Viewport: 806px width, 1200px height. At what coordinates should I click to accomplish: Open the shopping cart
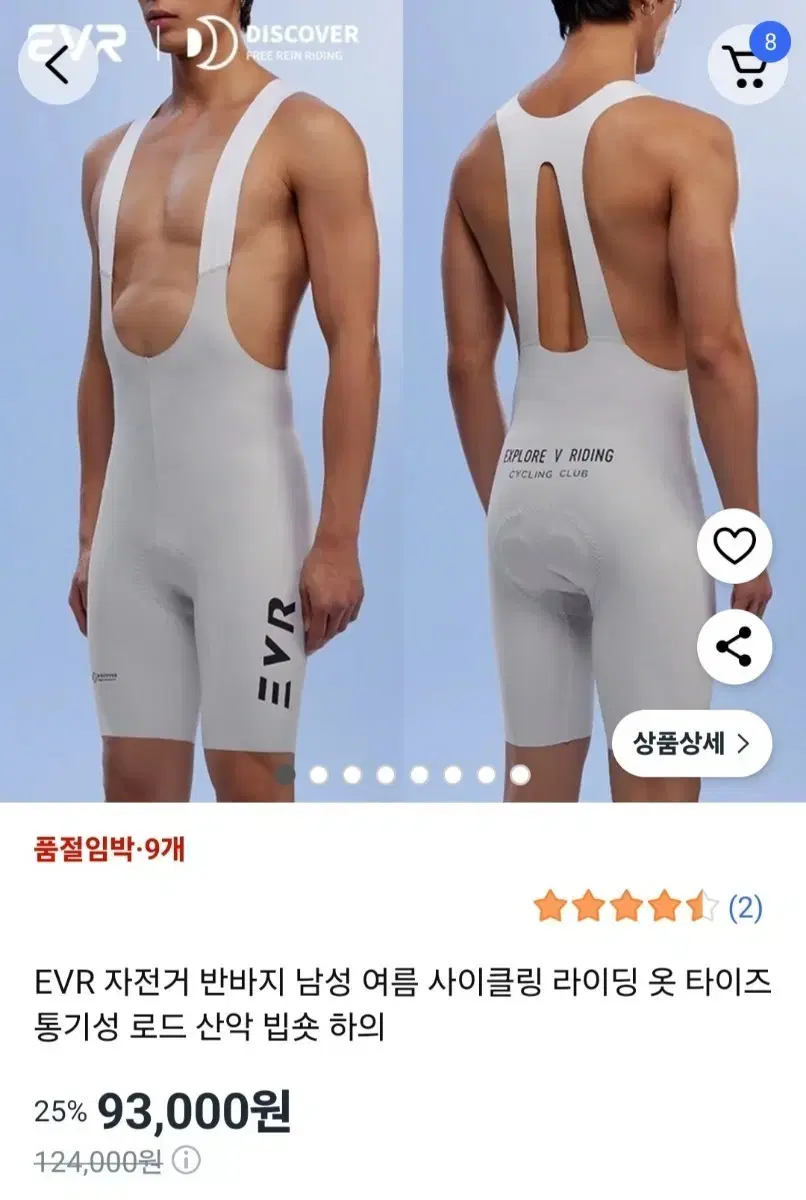[x=746, y=62]
